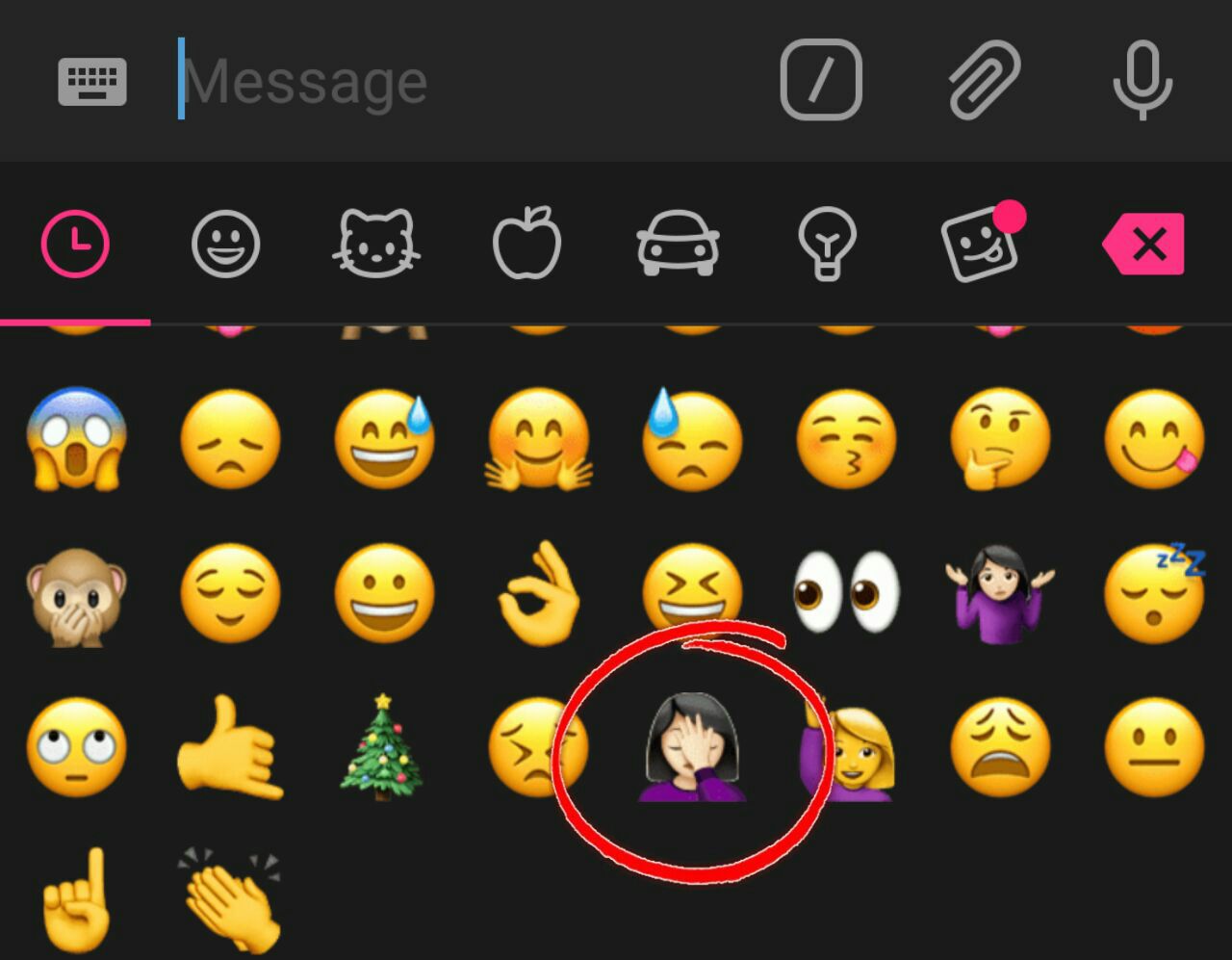Focus the Message text field
1232x960 pixels.
point(462,82)
